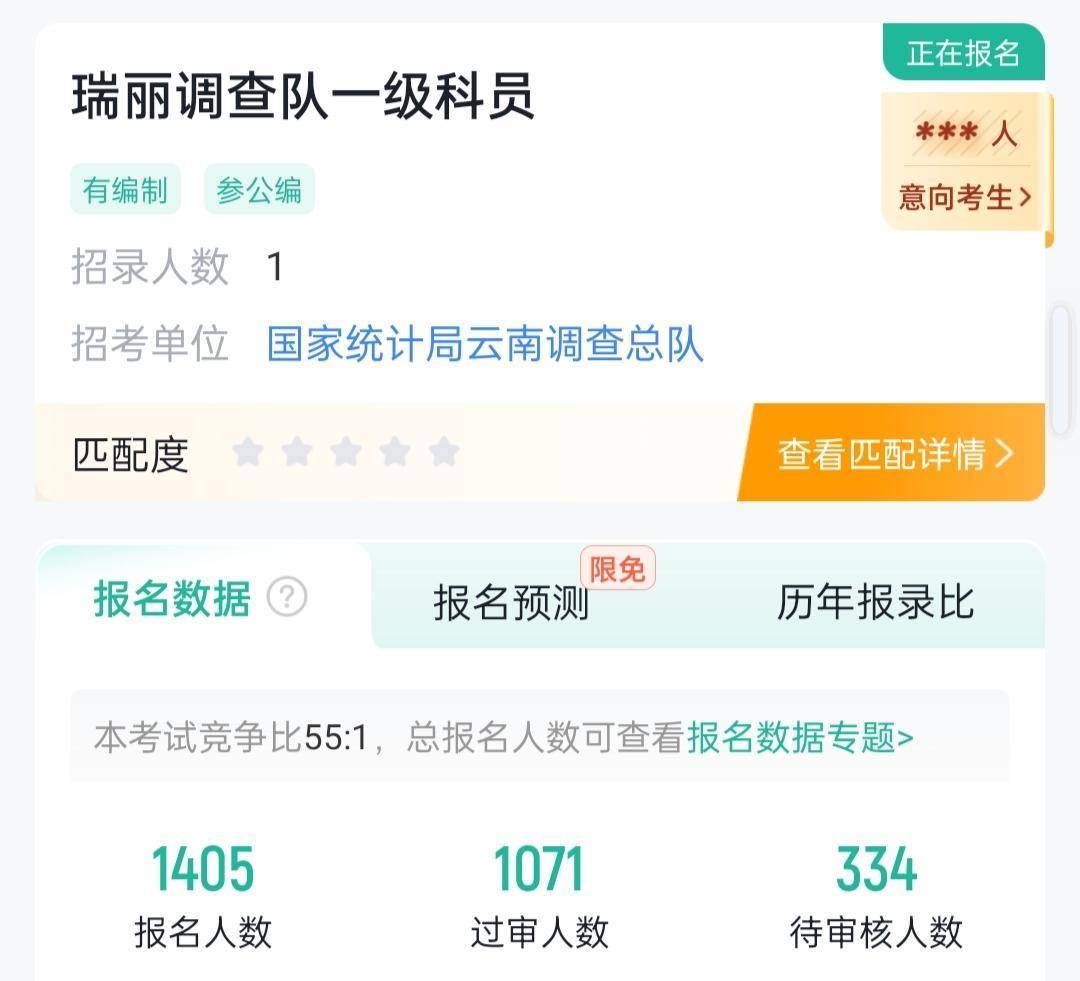Tap 查看匹配详情 button
This screenshot has width=1080, height=981.
click(894, 454)
